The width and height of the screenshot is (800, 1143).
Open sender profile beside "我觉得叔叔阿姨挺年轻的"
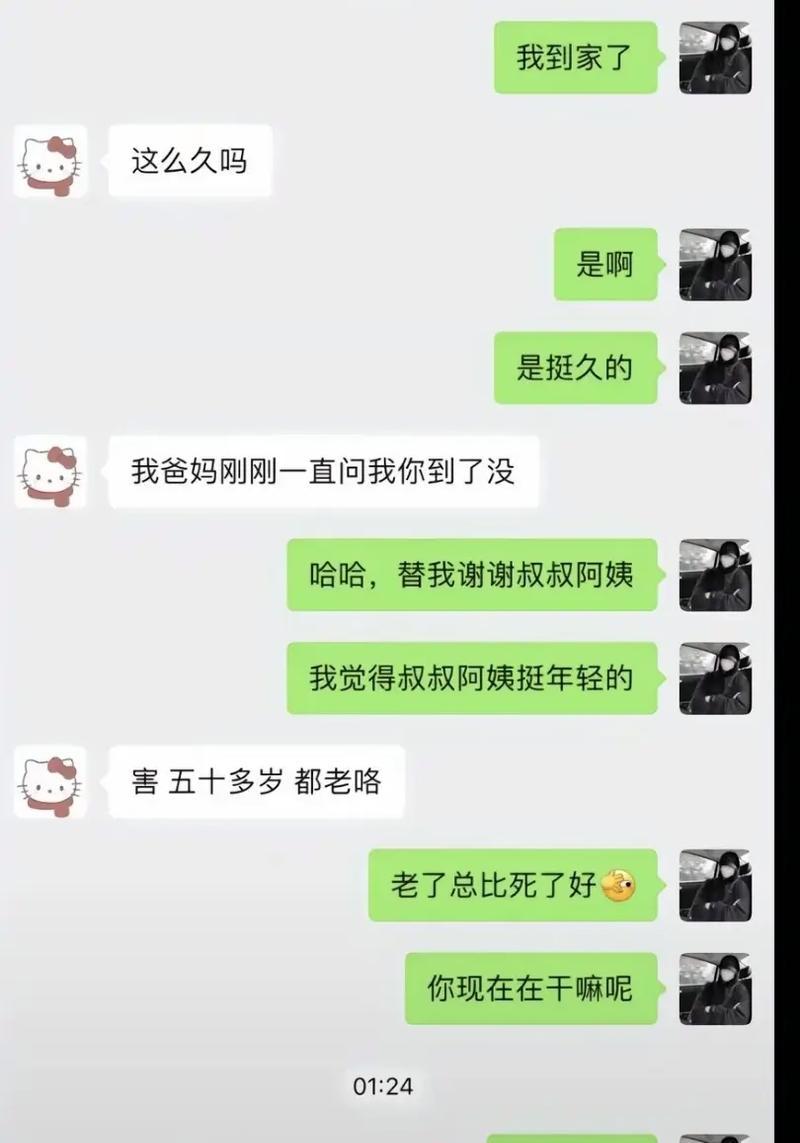coord(715,679)
